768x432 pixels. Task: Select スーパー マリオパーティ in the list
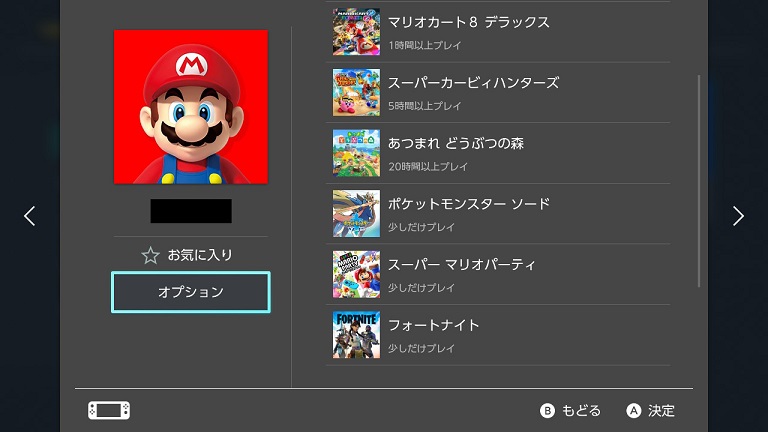[x=497, y=274]
